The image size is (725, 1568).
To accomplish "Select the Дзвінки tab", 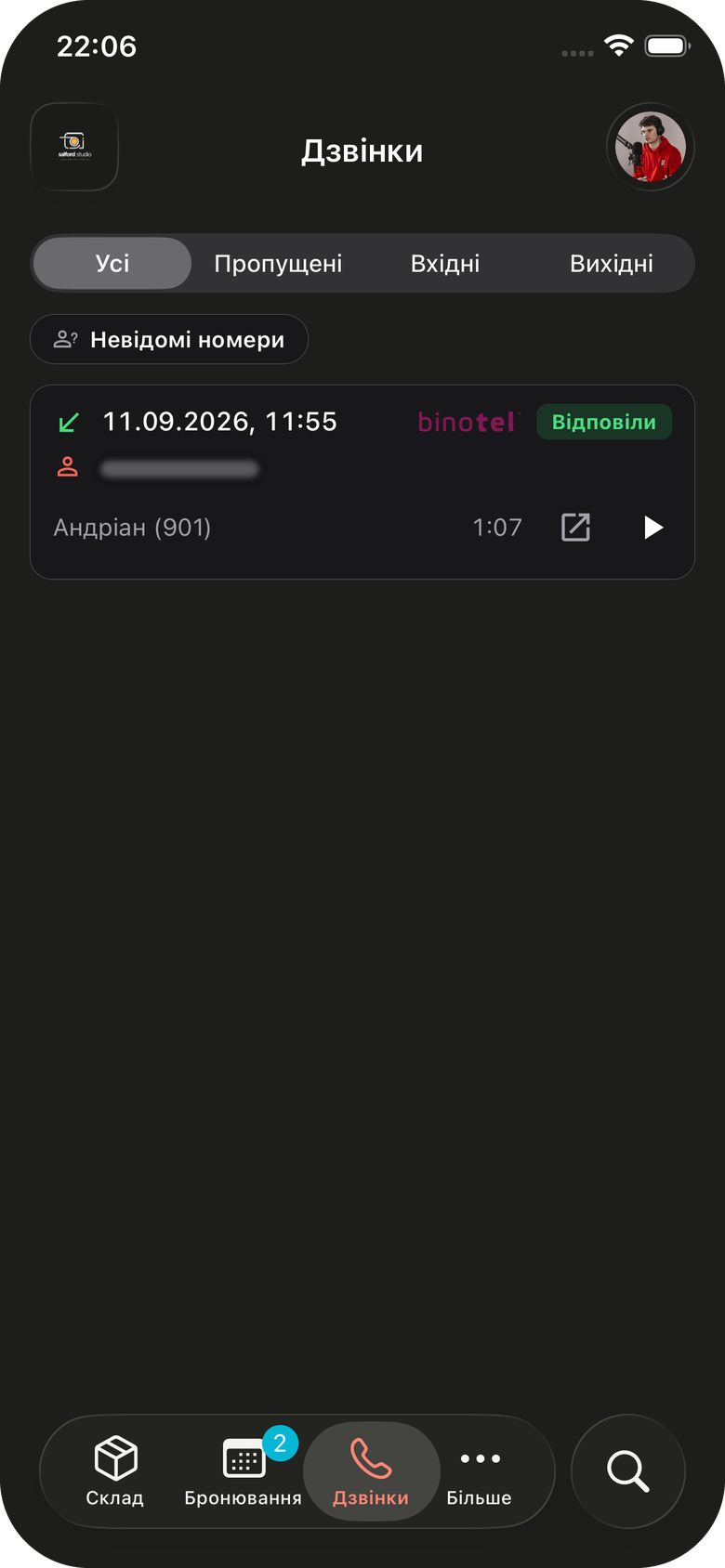I will [371, 1471].
